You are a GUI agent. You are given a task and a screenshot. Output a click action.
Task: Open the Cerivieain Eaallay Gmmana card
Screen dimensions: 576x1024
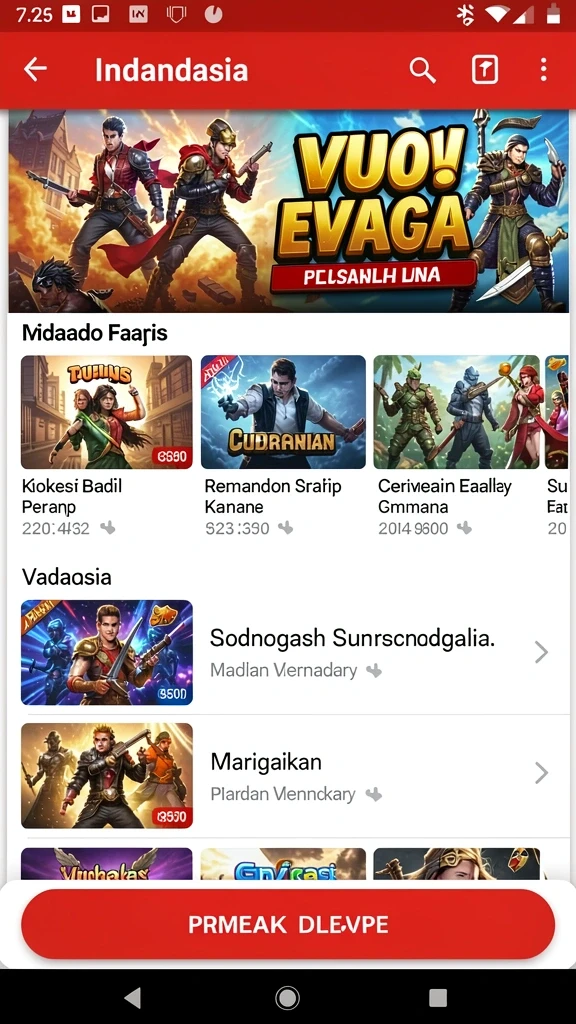point(456,446)
